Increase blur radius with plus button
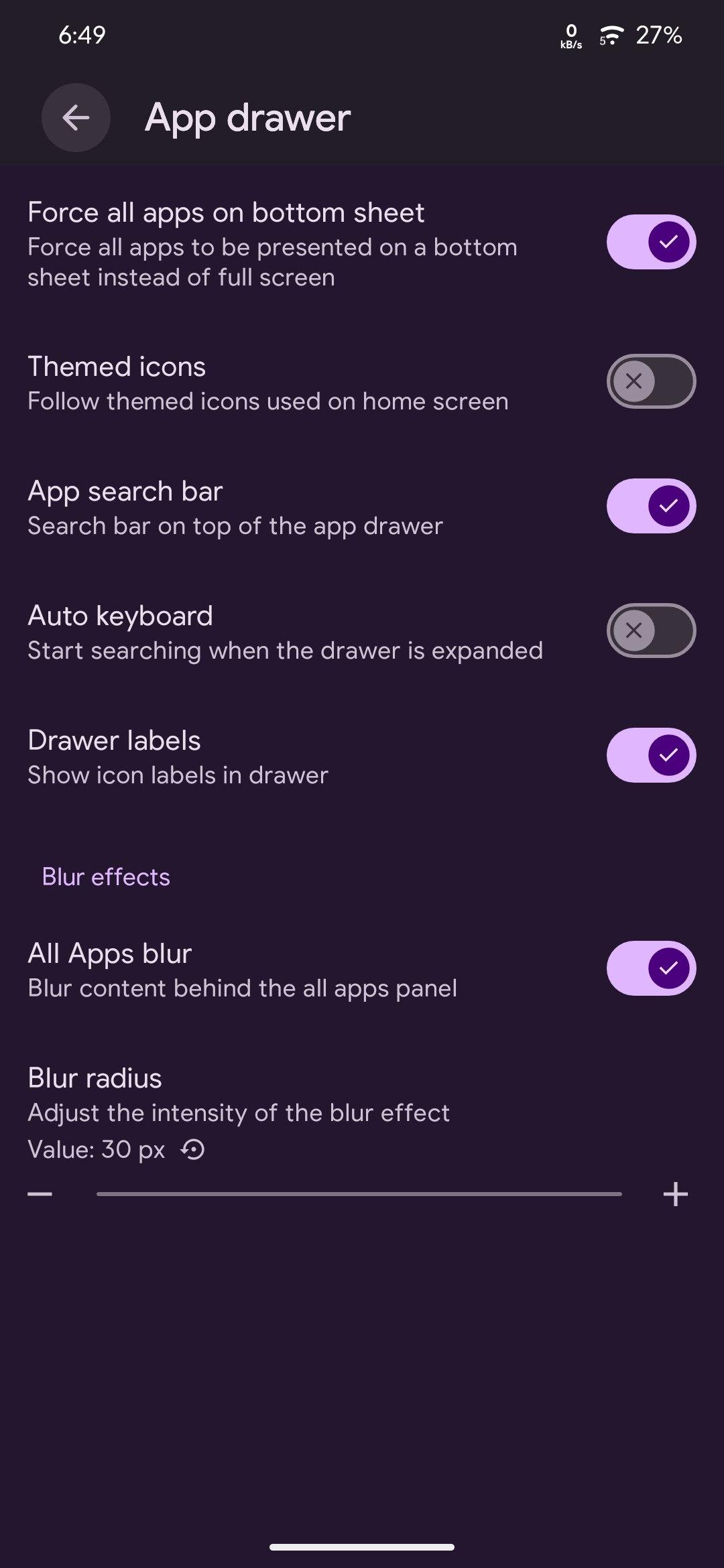The height and width of the screenshot is (1568, 724). (x=676, y=1194)
